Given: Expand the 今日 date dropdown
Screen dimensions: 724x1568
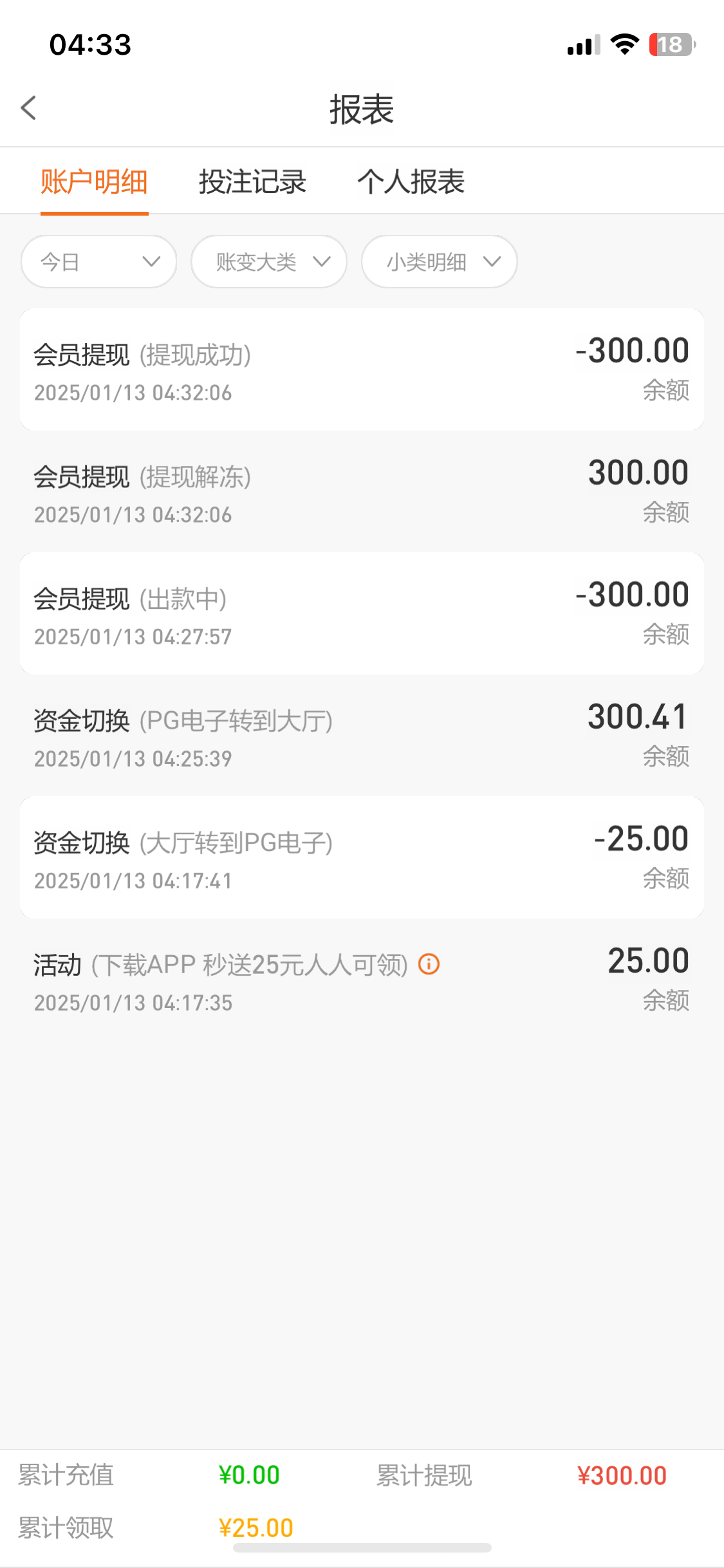Looking at the screenshot, I should pyautogui.click(x=99, y=261).
